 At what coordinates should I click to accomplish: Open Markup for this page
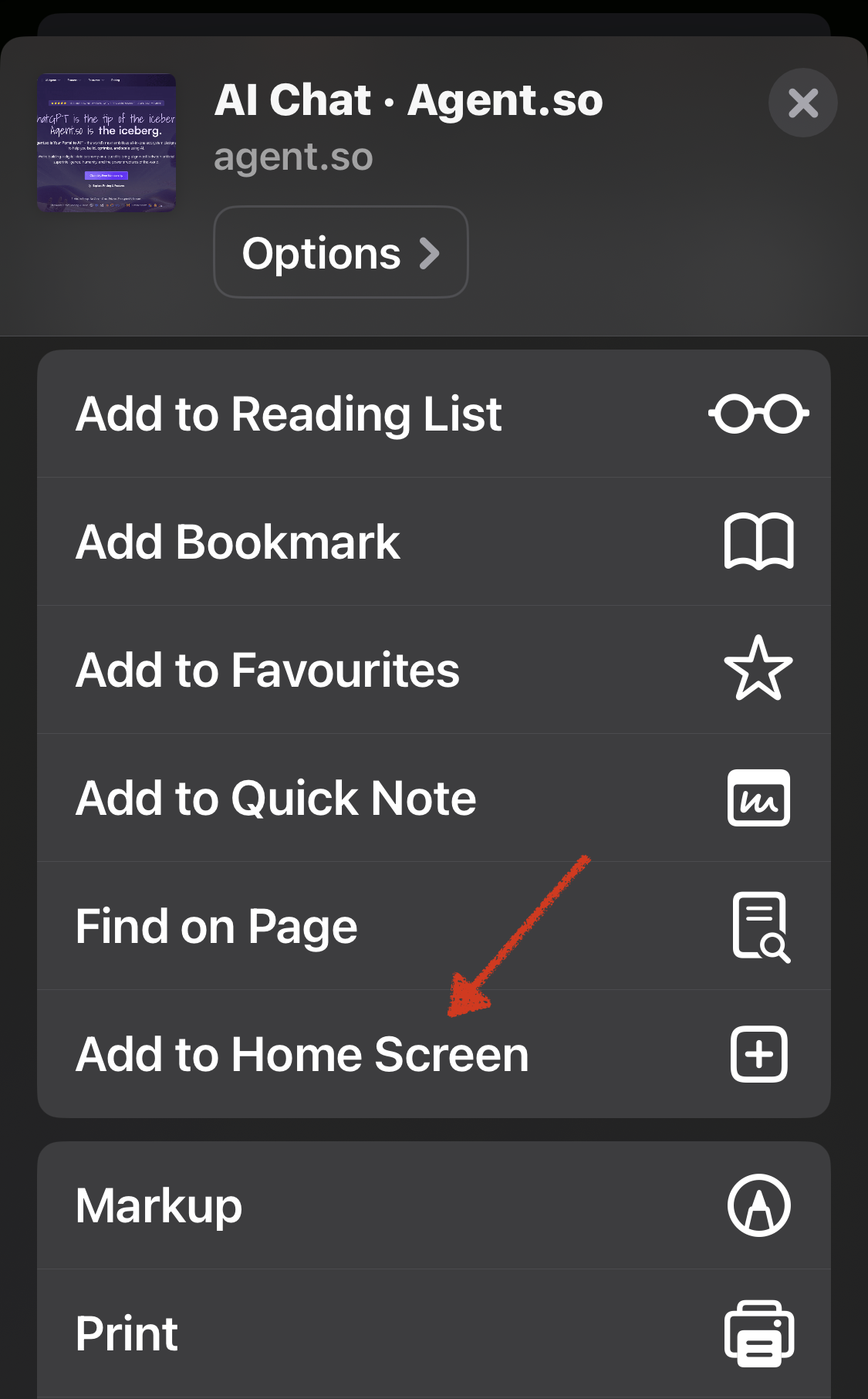point(434,1205)
